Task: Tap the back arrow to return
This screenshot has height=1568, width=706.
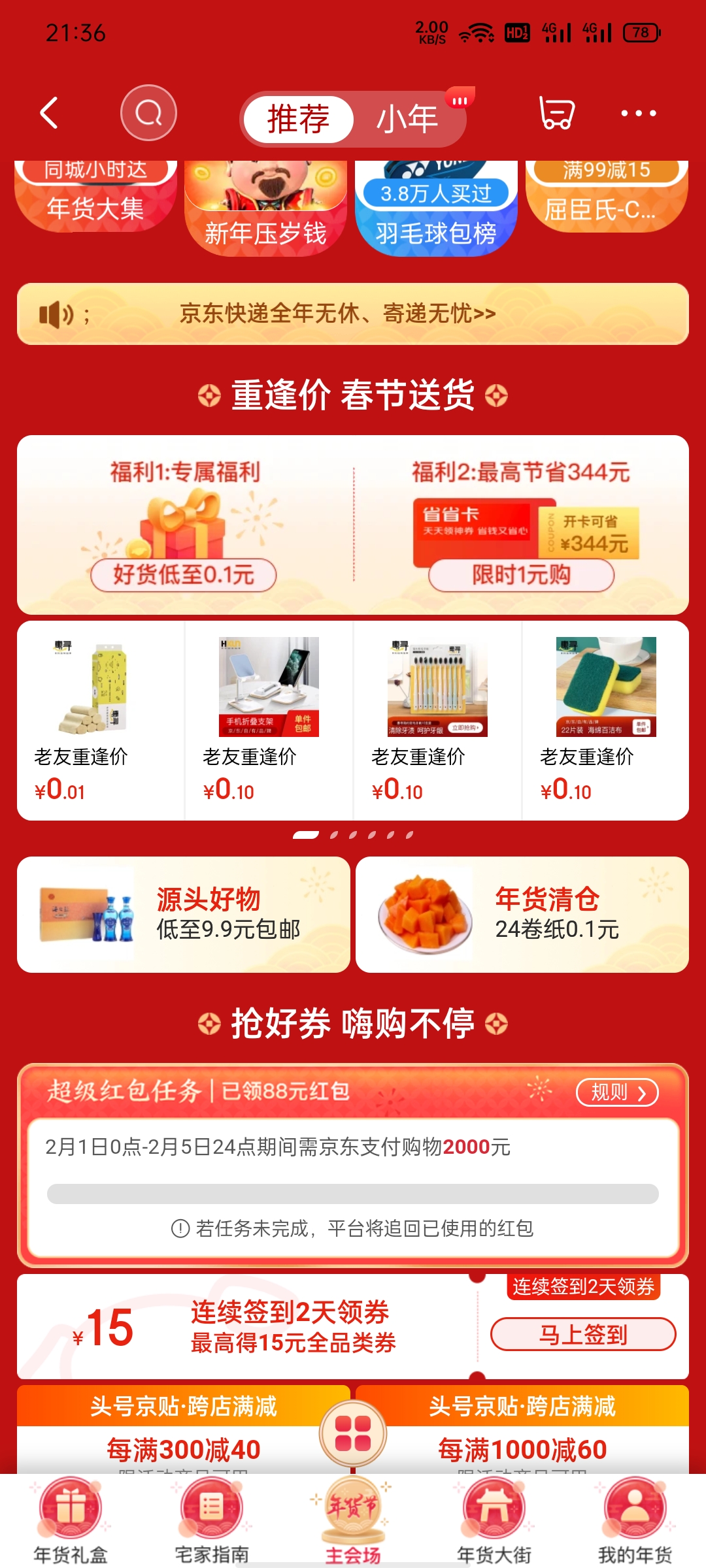Action: (x=47, y=113)
